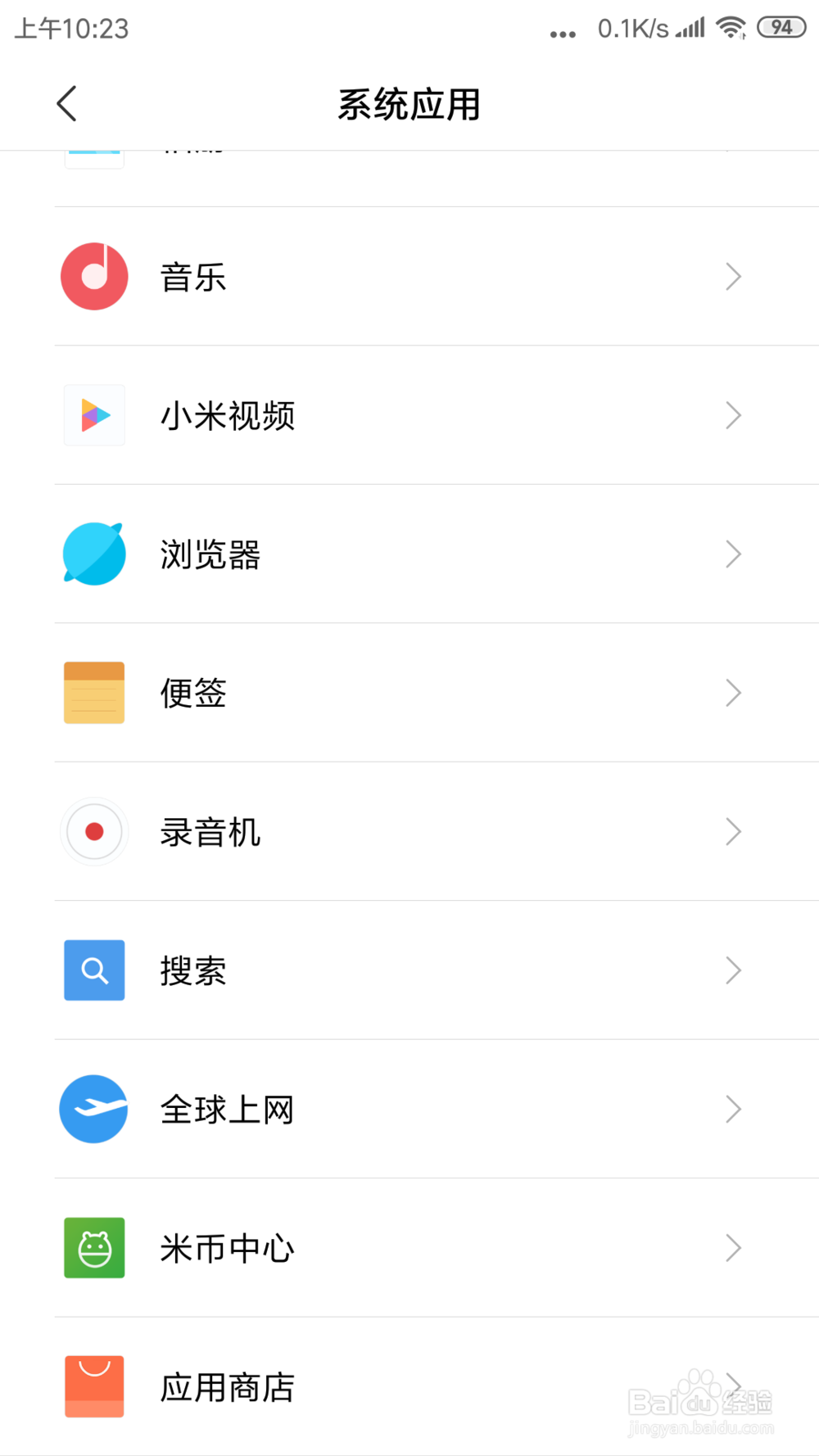Select the 全球上网 entry
Screen dimensions: 819x1456
(x=409, y=1110)
